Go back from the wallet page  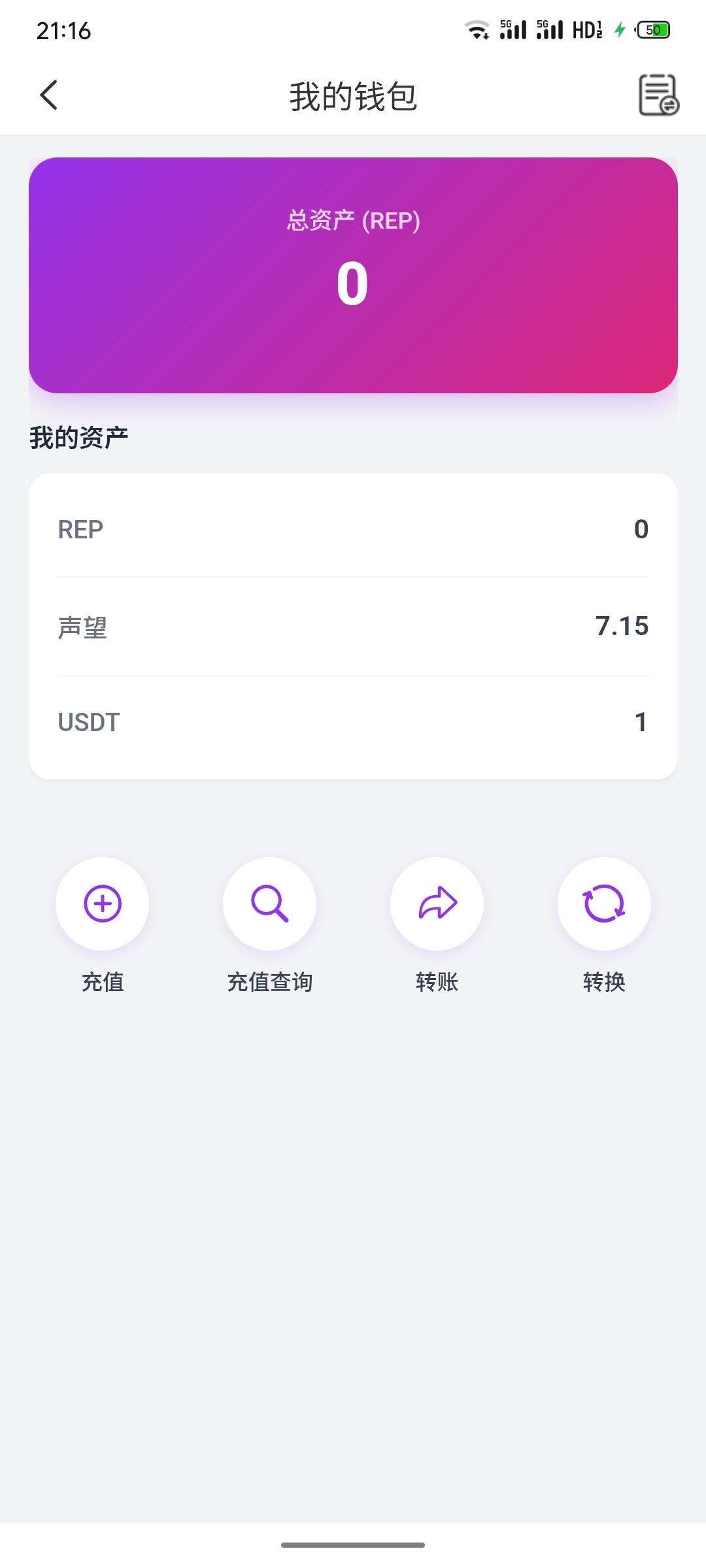point(49,95)
